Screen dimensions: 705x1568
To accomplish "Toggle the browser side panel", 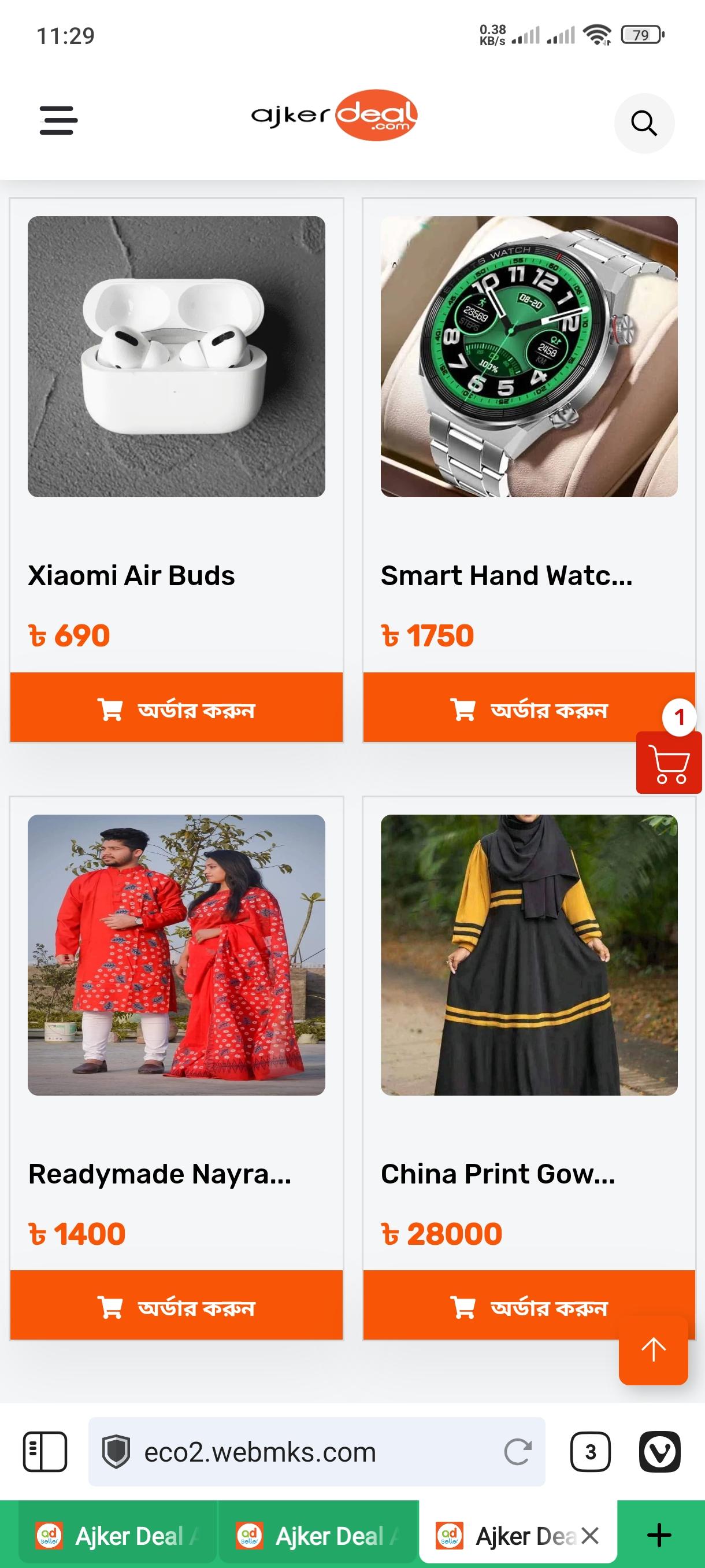I will click(45, 1452).
